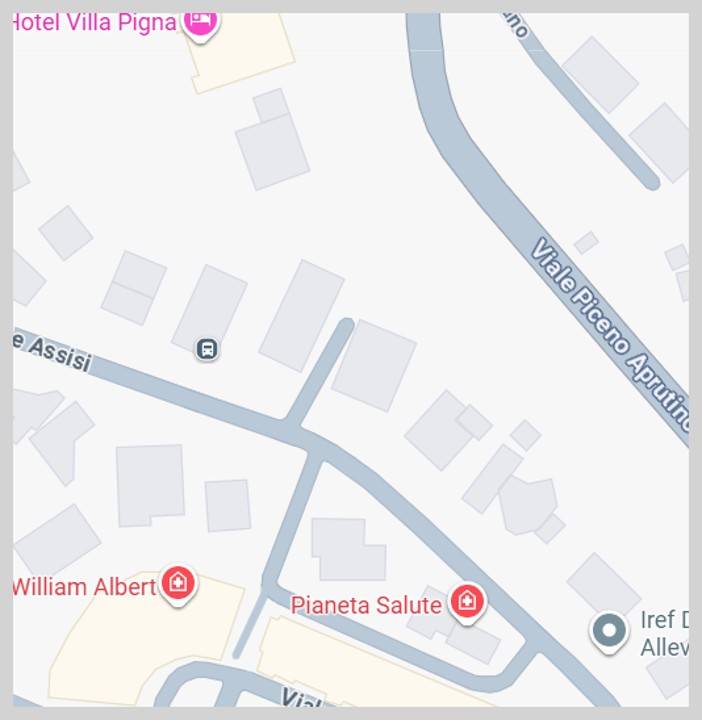Open the Pianeta Salute place marker
Viewport: 702px width, 720px height.
(x=466, y=602)
